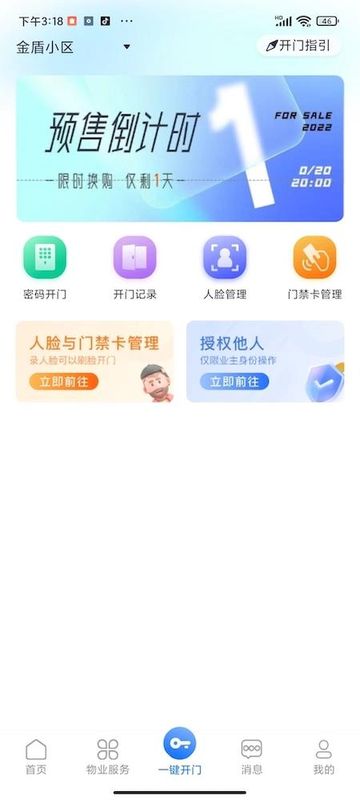Open the 消息 messages tab

[x=251, y=757]
